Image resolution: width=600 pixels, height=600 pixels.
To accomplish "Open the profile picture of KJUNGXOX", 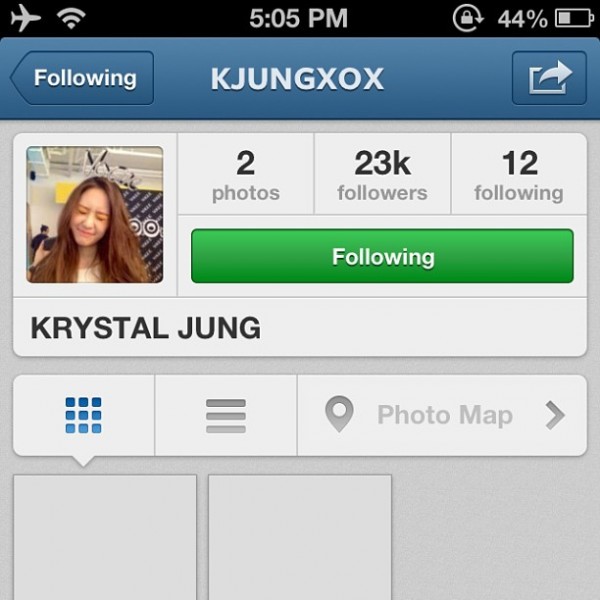I will (x=95, y=215).
